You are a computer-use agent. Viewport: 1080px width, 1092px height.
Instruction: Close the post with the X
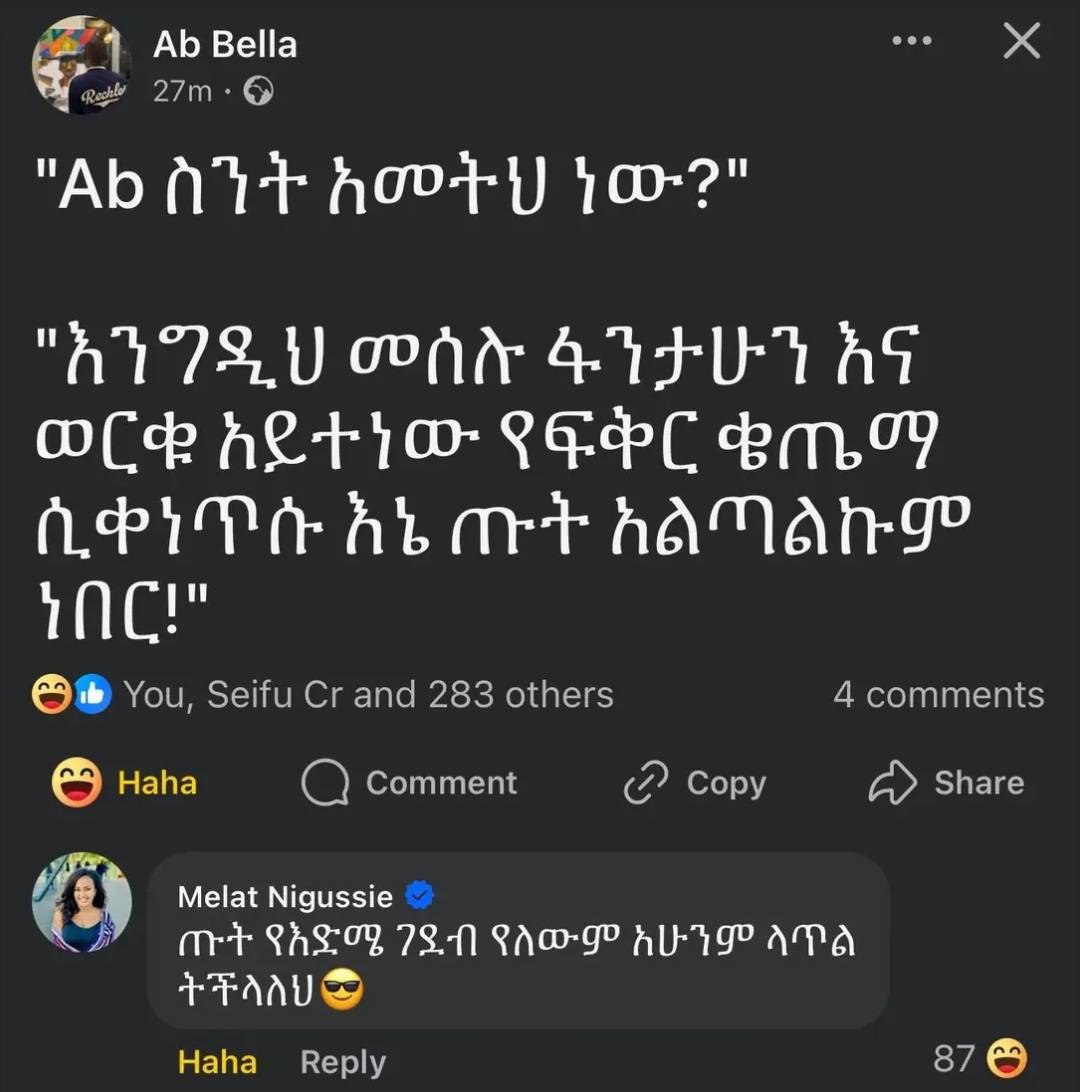1022,40
